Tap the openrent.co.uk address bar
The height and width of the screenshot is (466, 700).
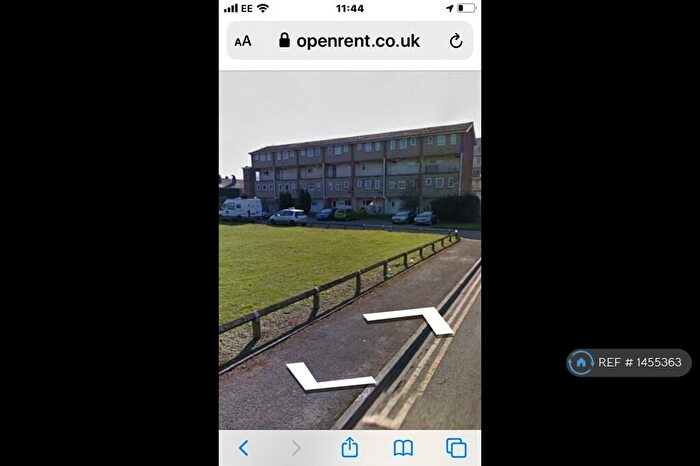[x=349, y=41]
